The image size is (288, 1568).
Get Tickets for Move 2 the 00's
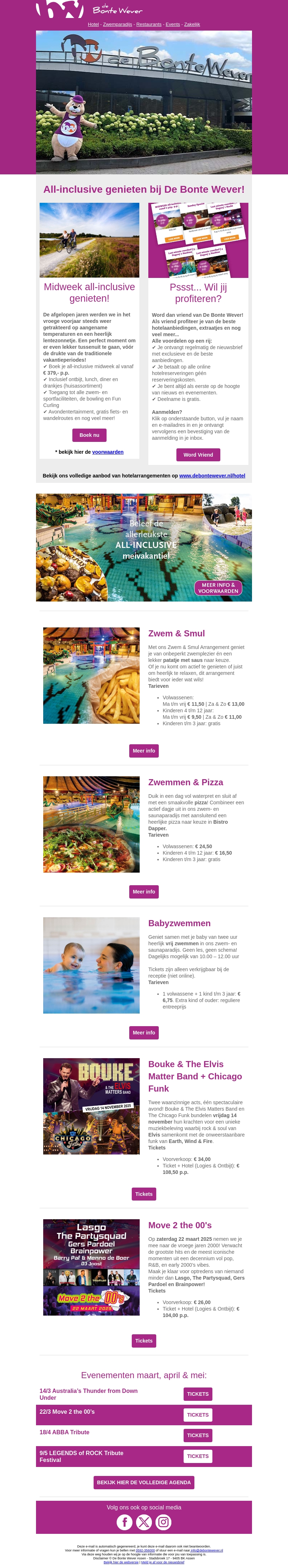(144, 1340)
